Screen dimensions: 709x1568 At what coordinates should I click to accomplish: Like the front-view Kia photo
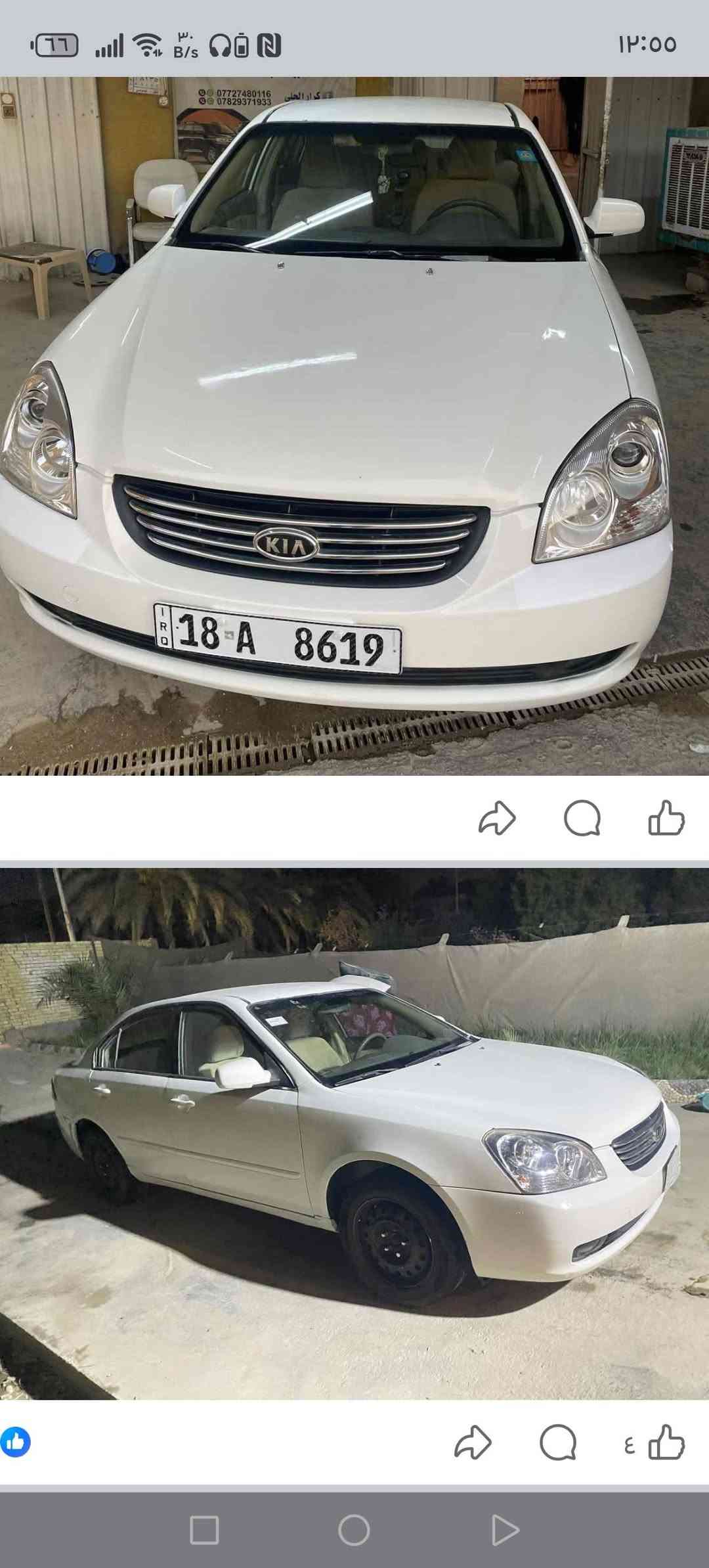coord(666,818)
